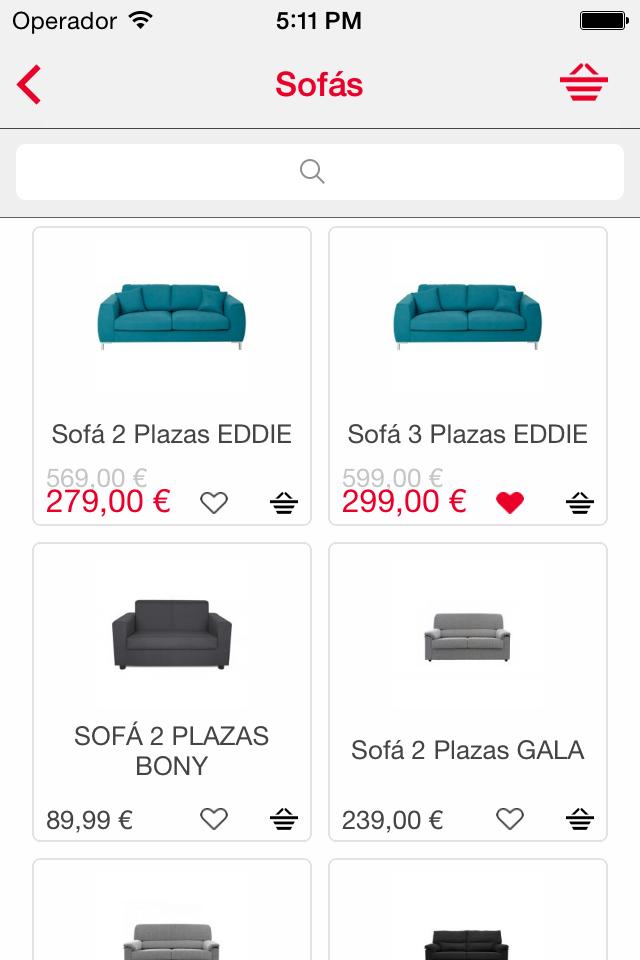
Task: Add Sofá 3 Plazas EDDIE to basket
Action: pyautogui.click(x=580, y=503)
